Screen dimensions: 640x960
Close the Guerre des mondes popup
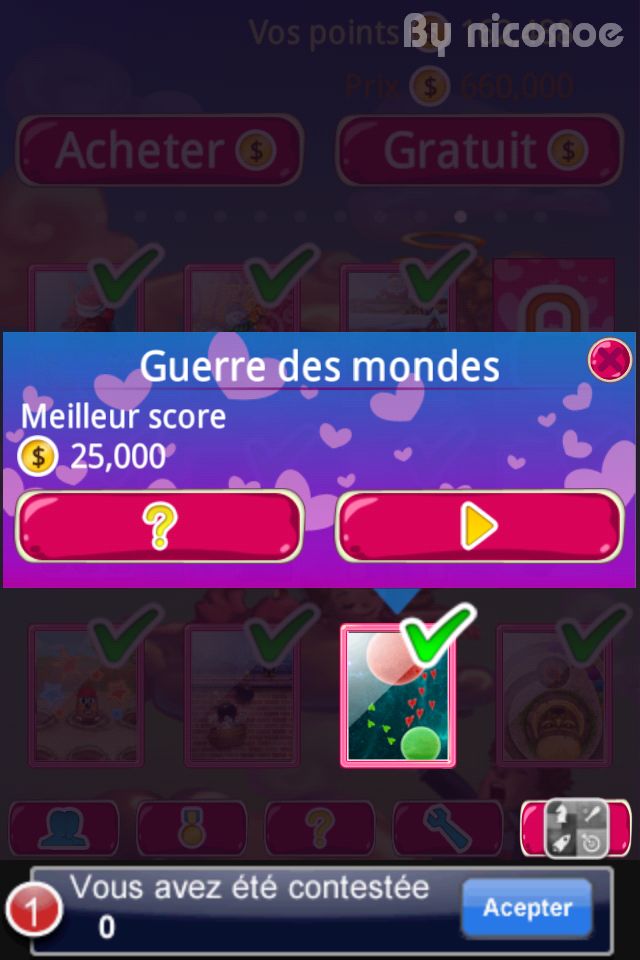pyautogui.click(x=609, y=360)
